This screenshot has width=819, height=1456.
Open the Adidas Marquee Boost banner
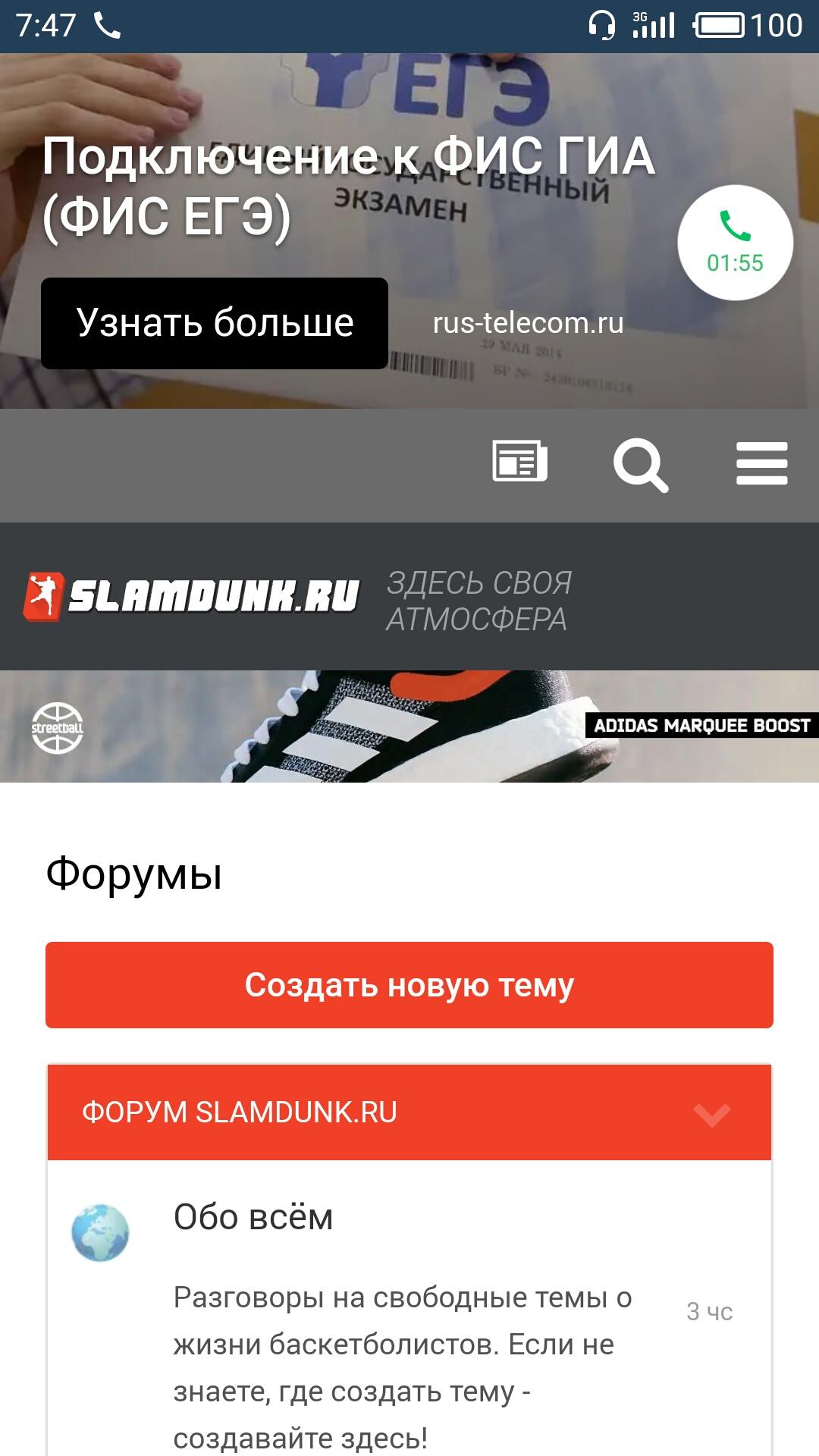409,726
